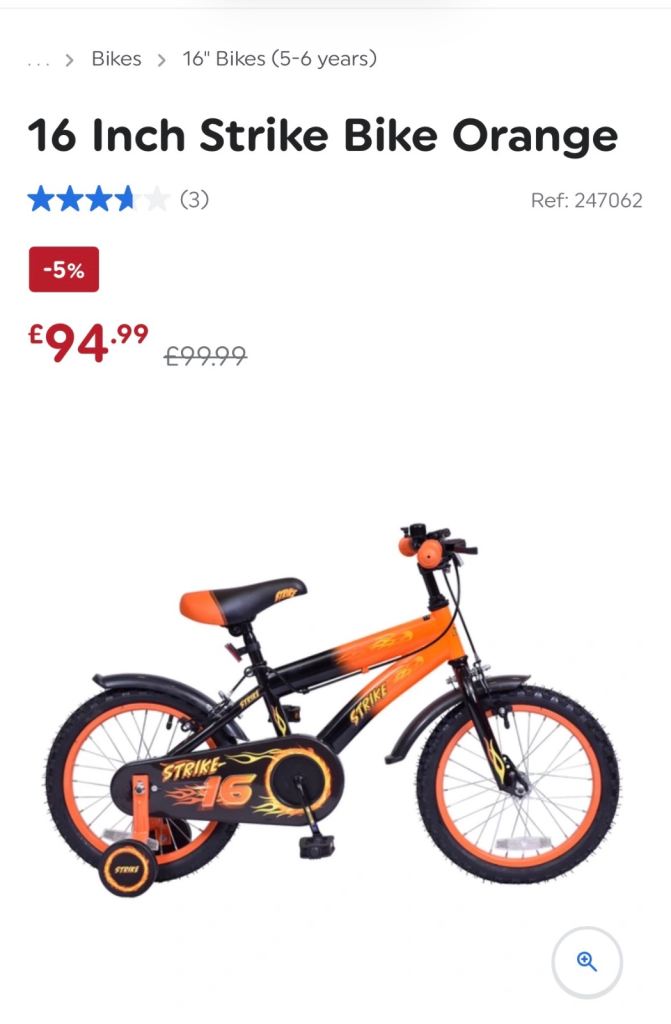This screenshot has width=671, height=1024.
Task: Open the Bikes breadcrumb link
Action: (x=116, y=59)
